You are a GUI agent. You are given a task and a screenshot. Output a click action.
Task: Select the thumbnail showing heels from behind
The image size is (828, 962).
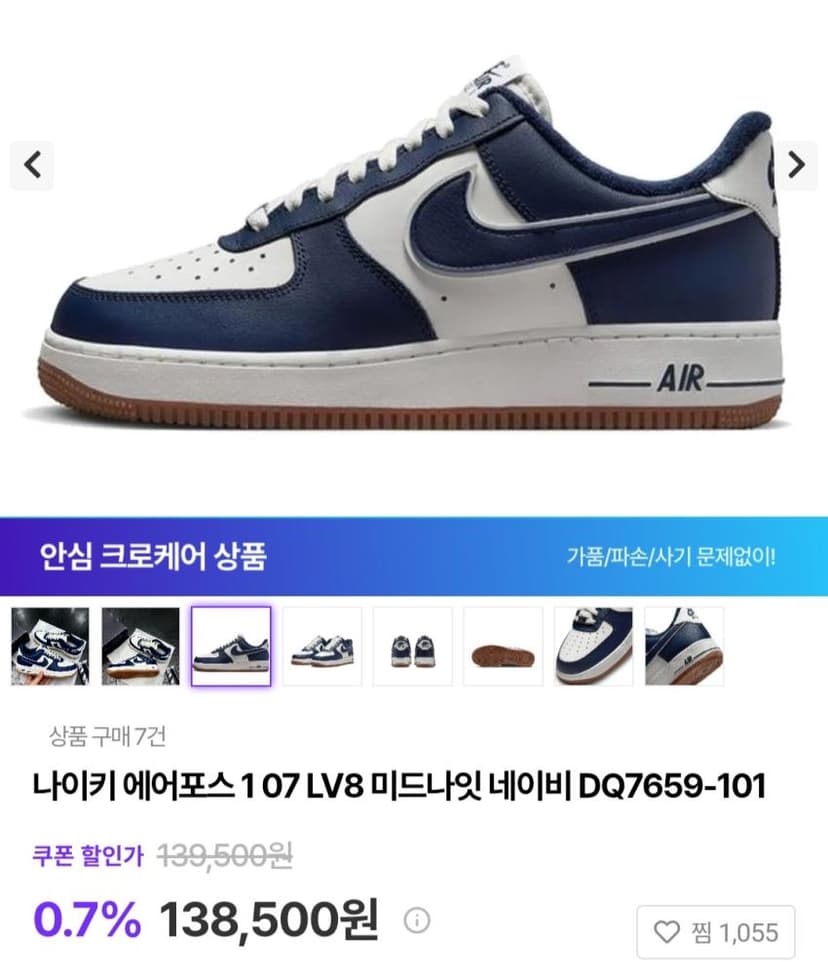[x=412, y=646]
